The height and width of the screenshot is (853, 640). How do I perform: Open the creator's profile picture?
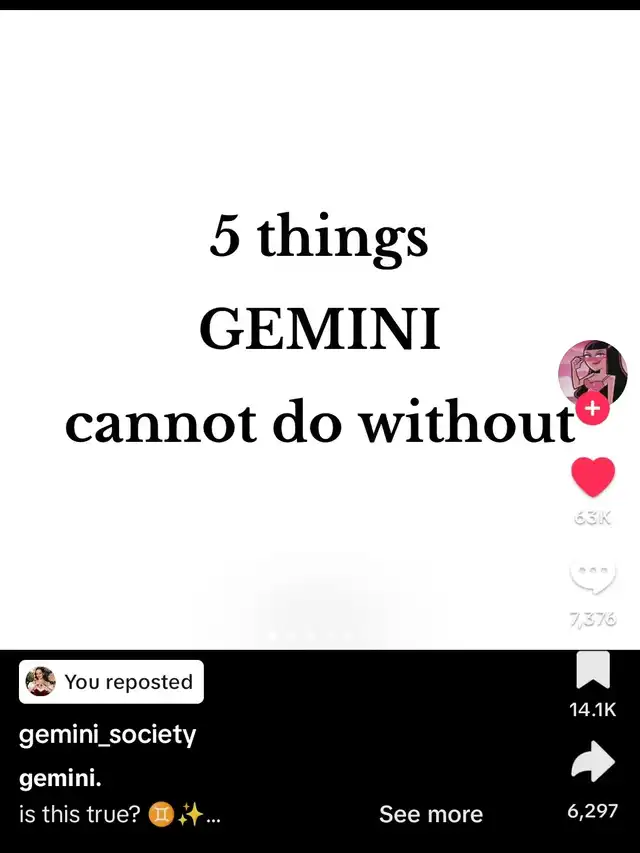pos(592,371)
